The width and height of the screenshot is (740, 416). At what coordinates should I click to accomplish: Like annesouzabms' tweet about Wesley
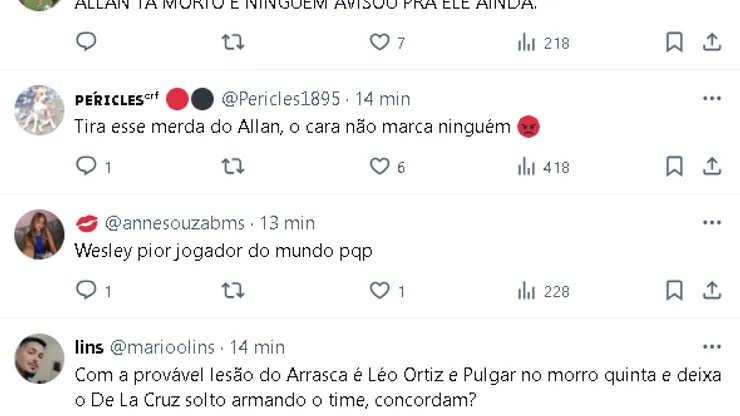380,291
